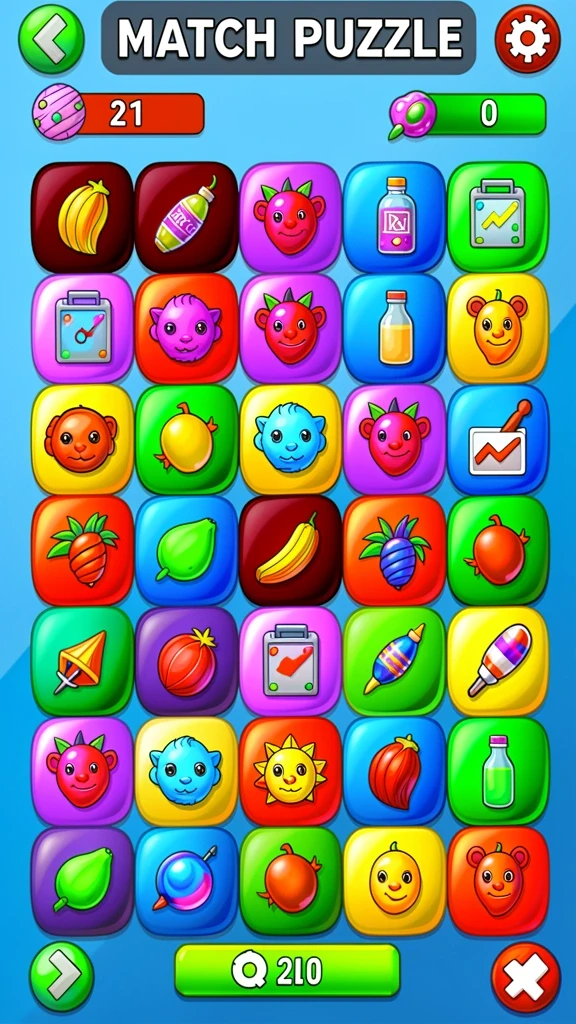
Task: Close the puzzle with the red X
Action: click(x=526, y=978)
